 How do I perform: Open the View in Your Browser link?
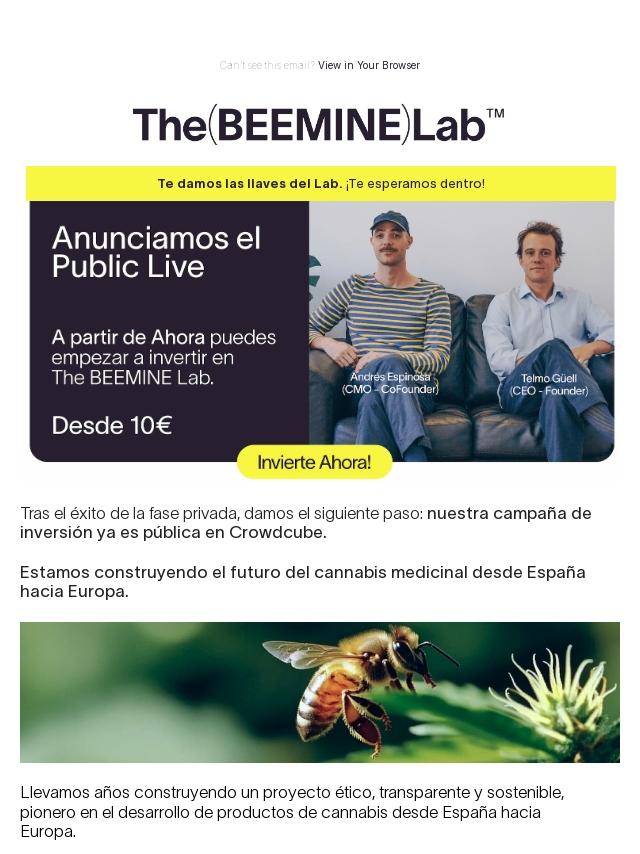point(368,65)
